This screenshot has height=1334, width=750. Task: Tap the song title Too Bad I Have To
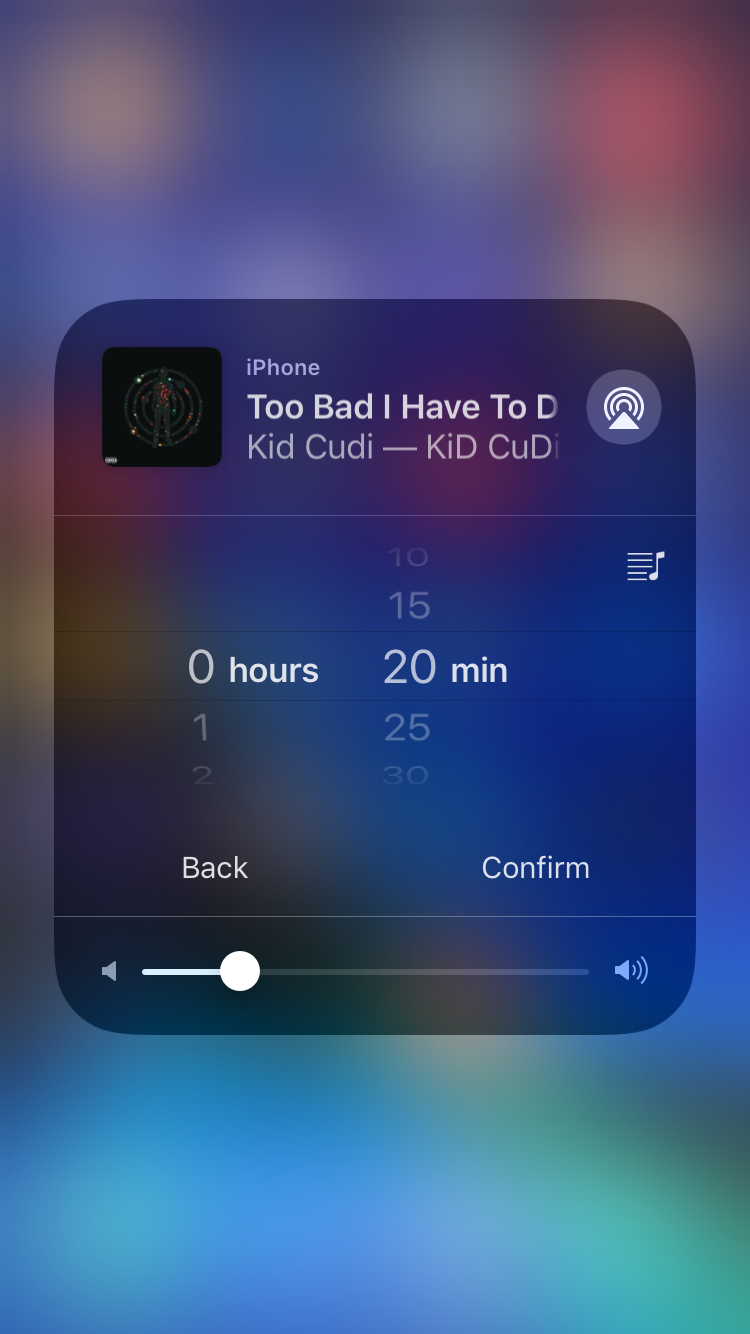point(401,407)
